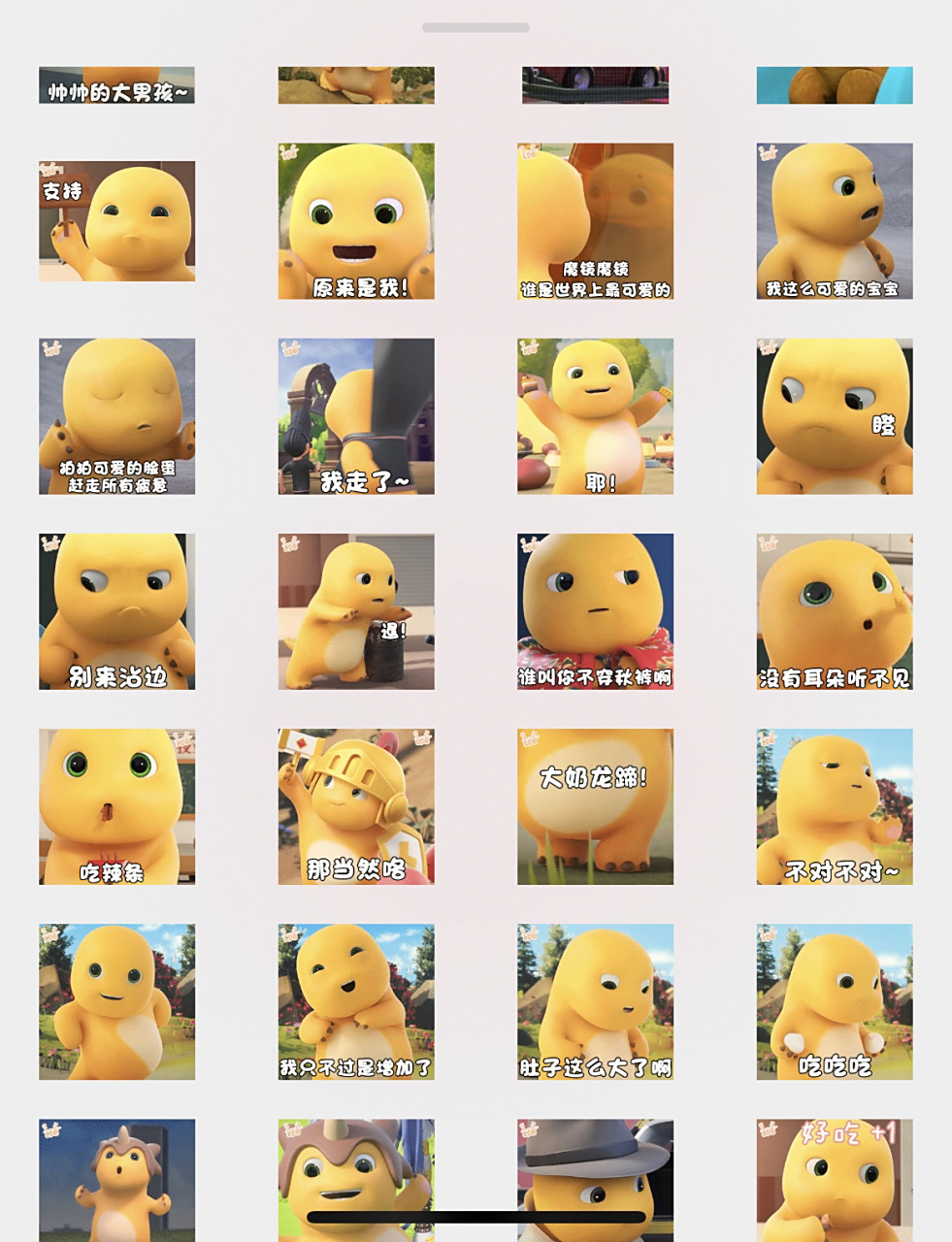
Task: Choose the 我只不过是增加了 sticker
Action: (356, 1001)
